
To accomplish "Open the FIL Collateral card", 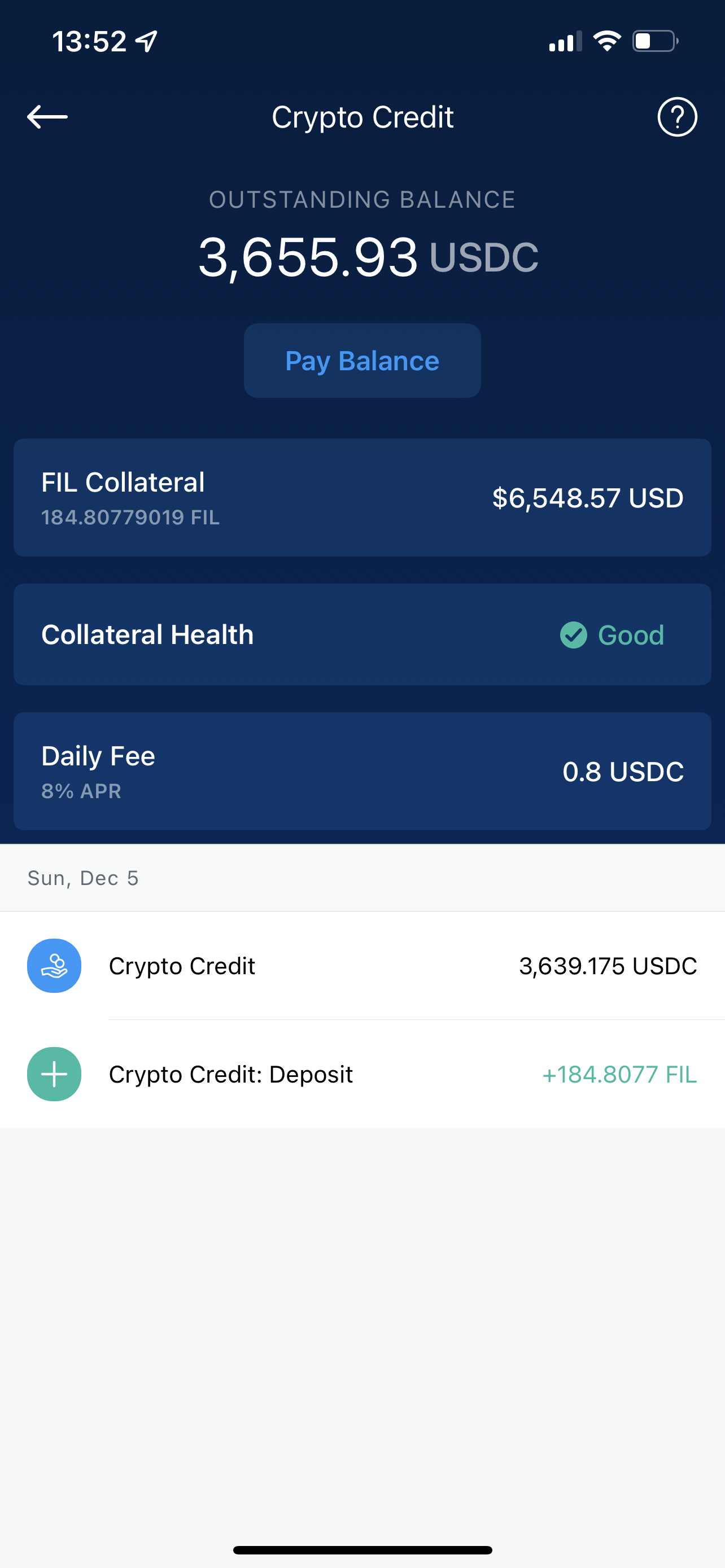I will (362, 497).
